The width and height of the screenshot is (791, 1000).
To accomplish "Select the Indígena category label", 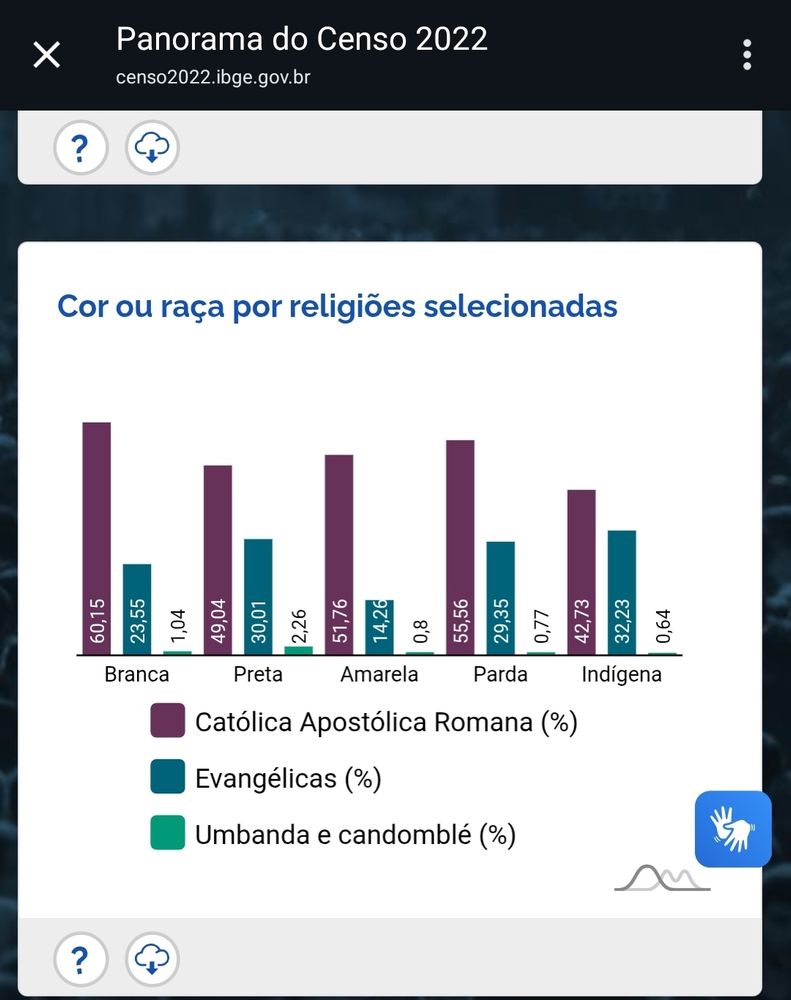I will 622,674.
